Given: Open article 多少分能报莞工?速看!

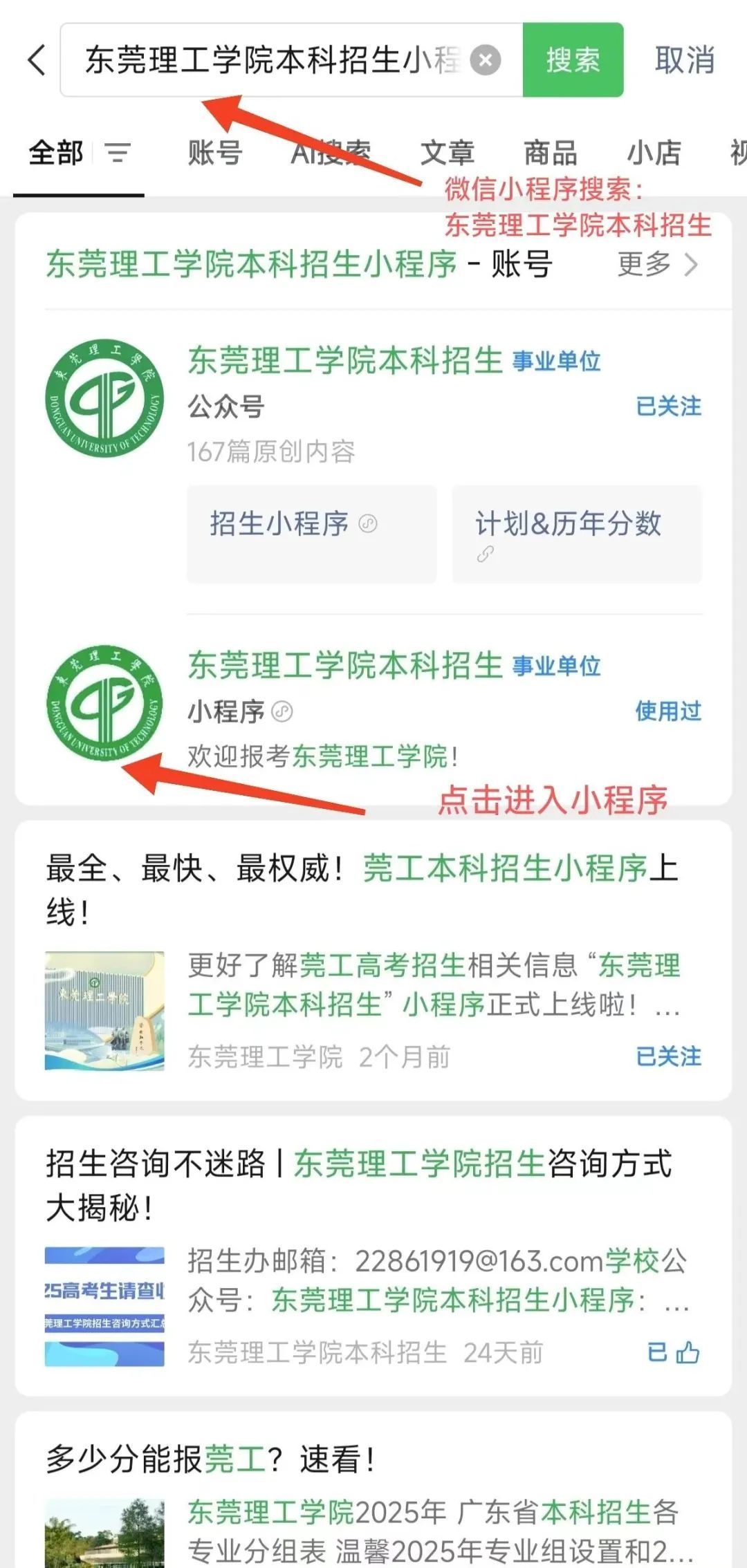Looking at the screenshot, I should click(x=210, y=1459).
